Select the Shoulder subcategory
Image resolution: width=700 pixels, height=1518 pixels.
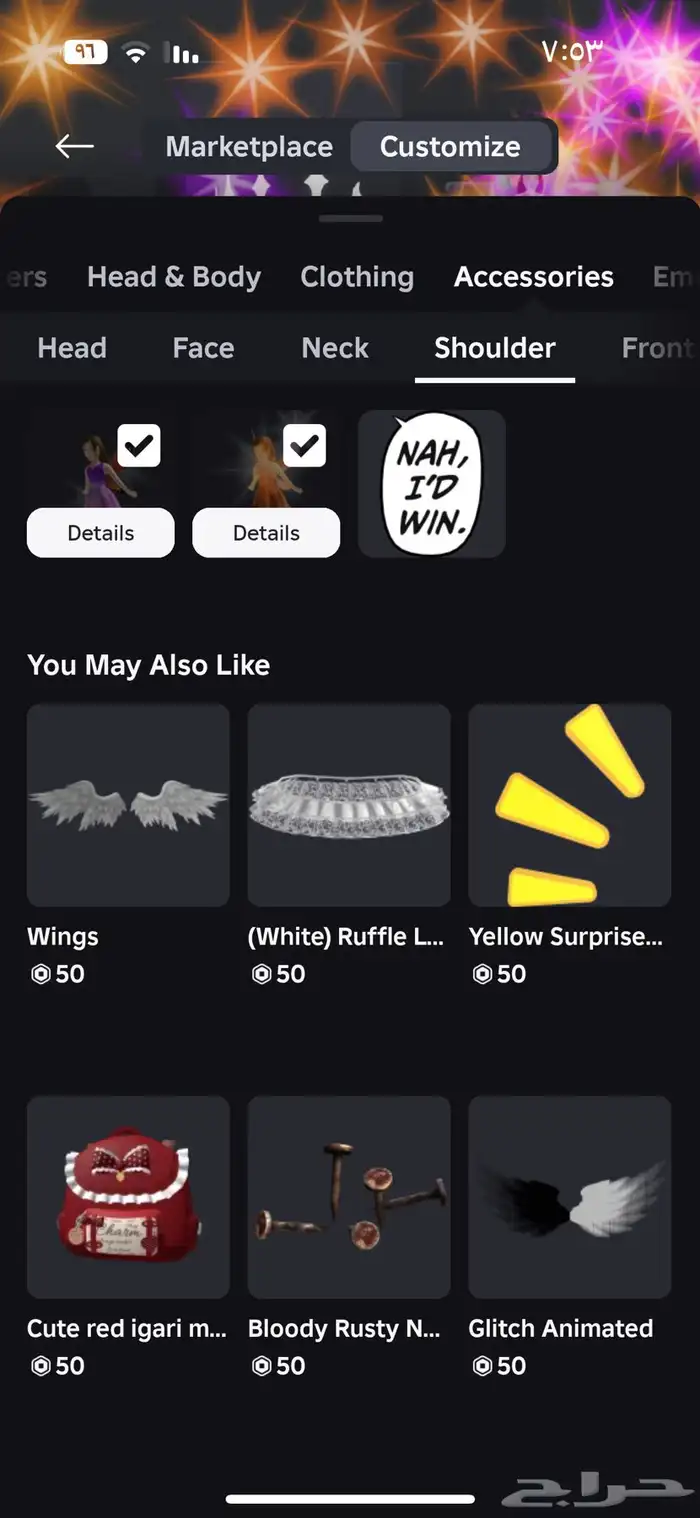point(494,348)
